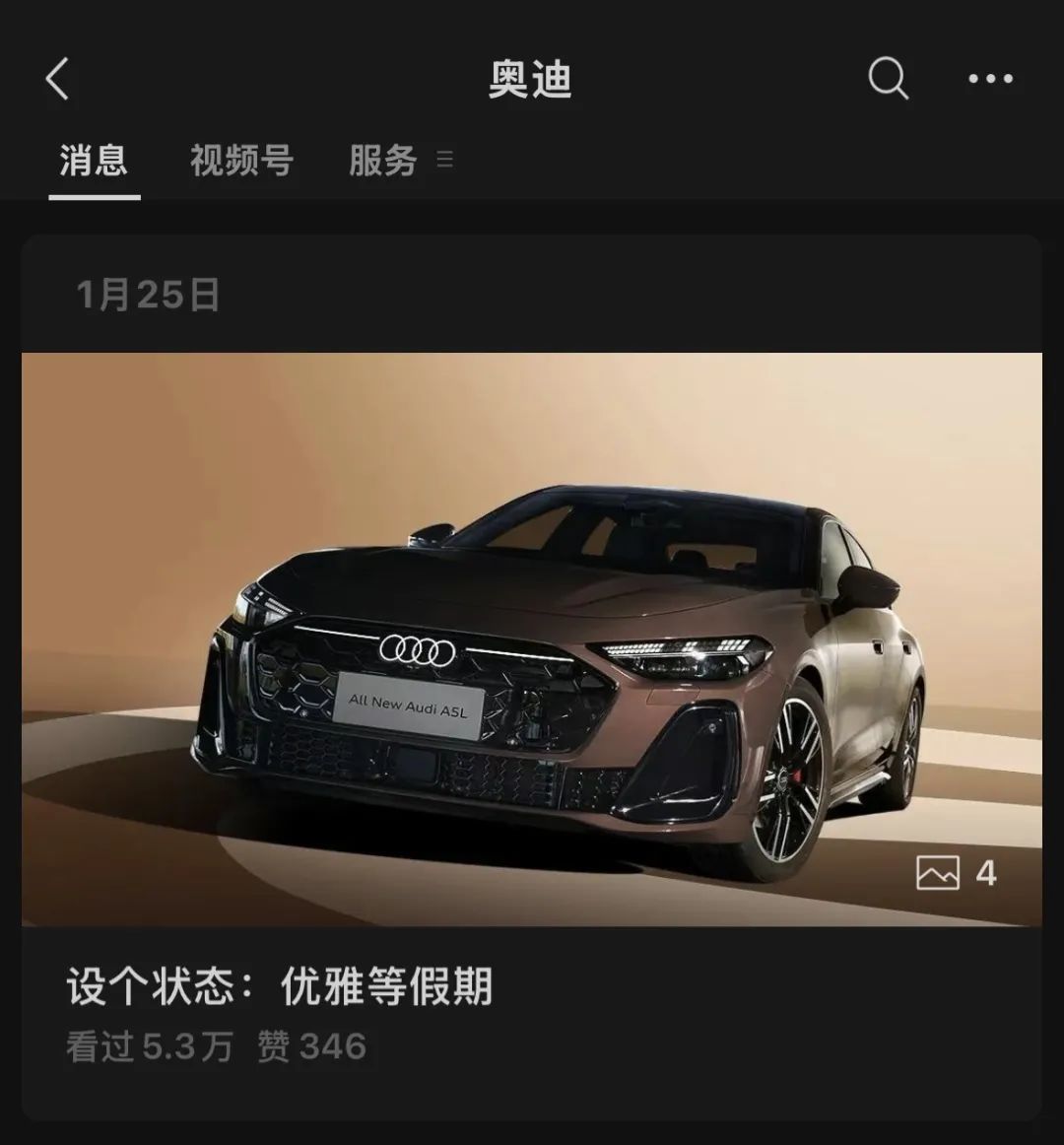Go back using the top-left arrow
1064x1145 pixels.
(57, 79)
